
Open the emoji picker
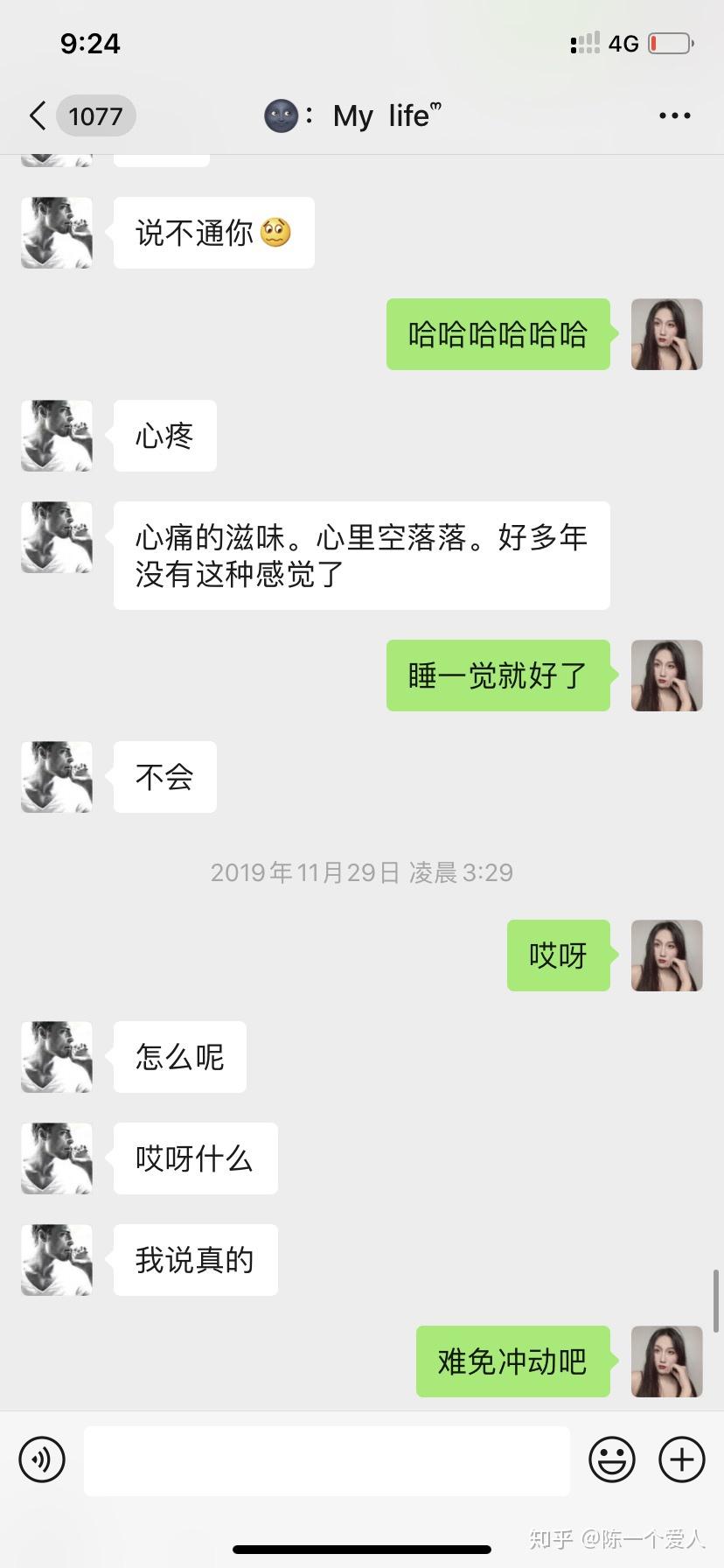click(x=613, y=1459)
